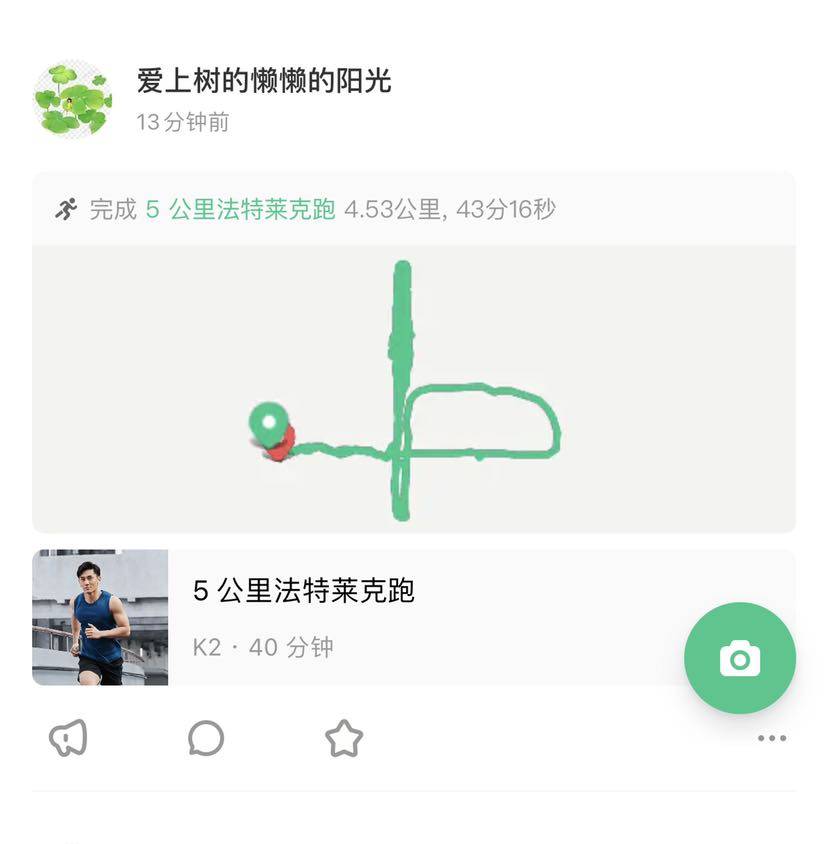Image resolution: width=828 pixels, height=844 pixels.
Task: Open the three-dot more options menu
Action: click(771, 739)
